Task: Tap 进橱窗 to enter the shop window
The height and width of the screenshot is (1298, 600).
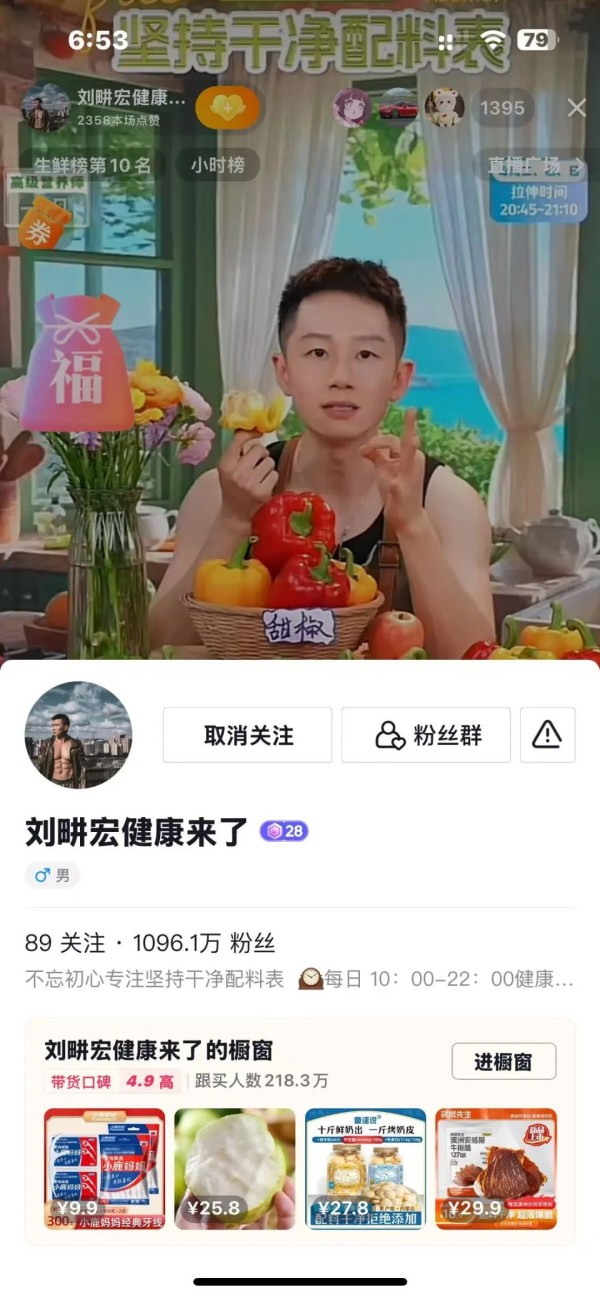Action: pos(504,1061)
